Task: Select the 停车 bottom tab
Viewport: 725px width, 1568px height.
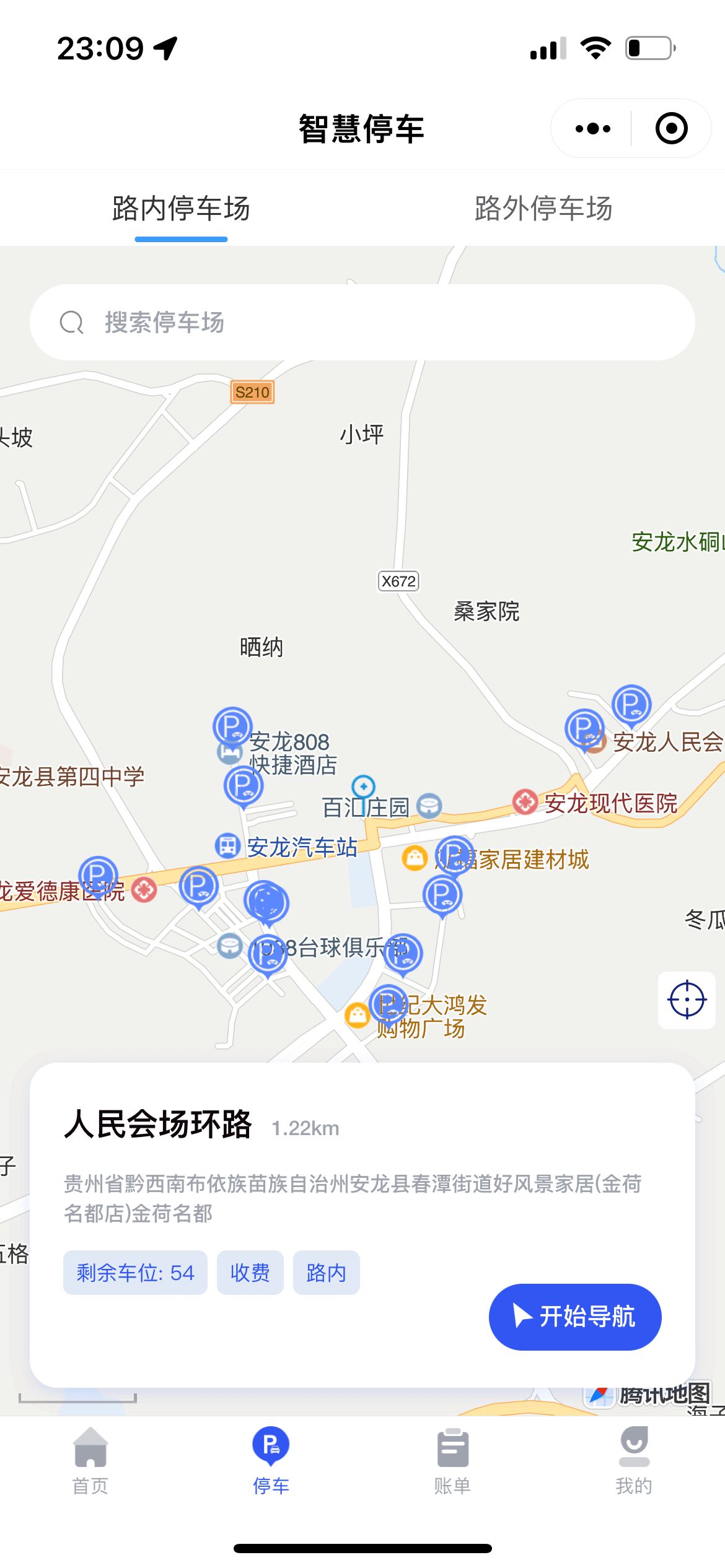Action: click(271, 1460)
